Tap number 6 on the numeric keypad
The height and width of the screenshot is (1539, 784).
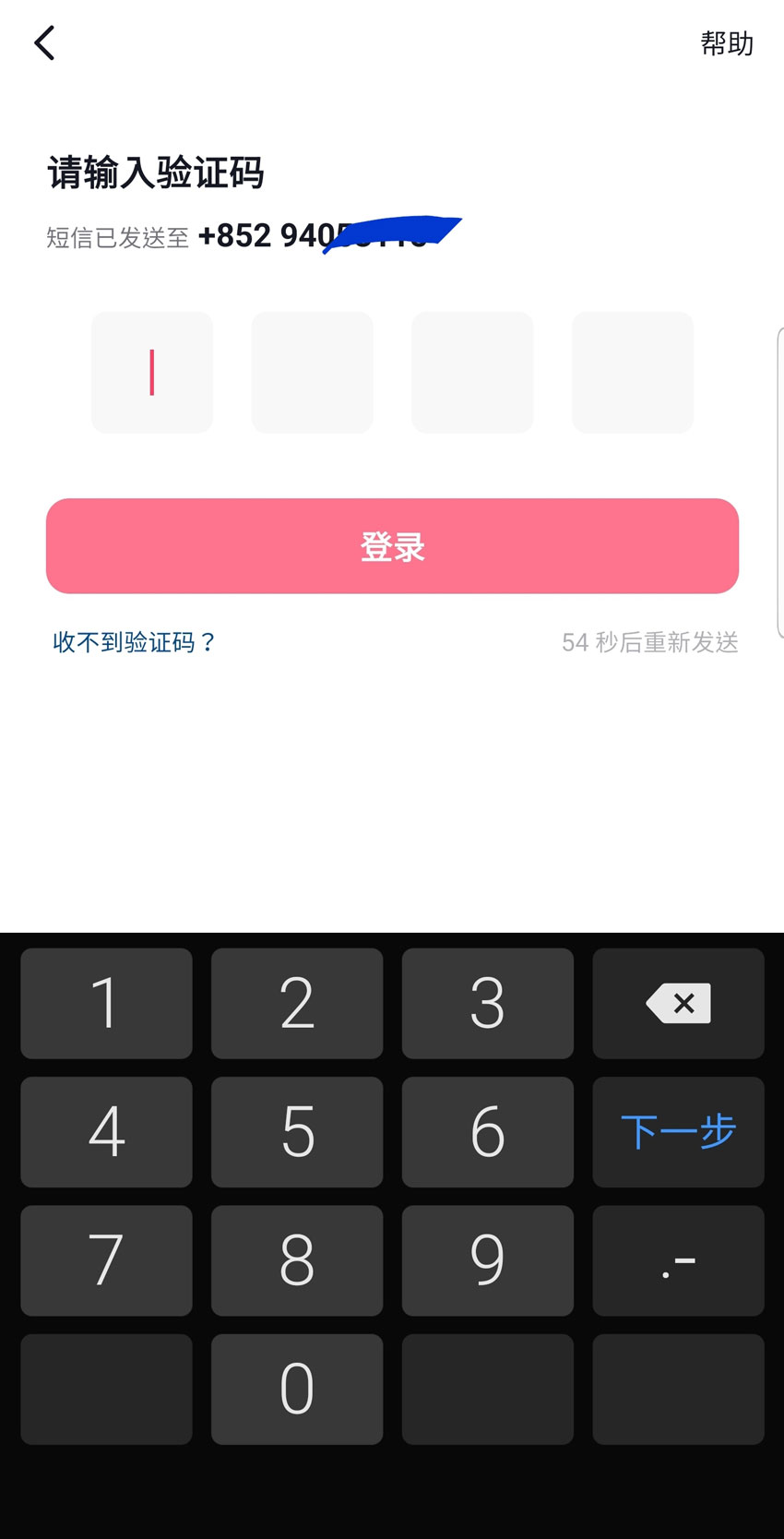[487, 1132]
